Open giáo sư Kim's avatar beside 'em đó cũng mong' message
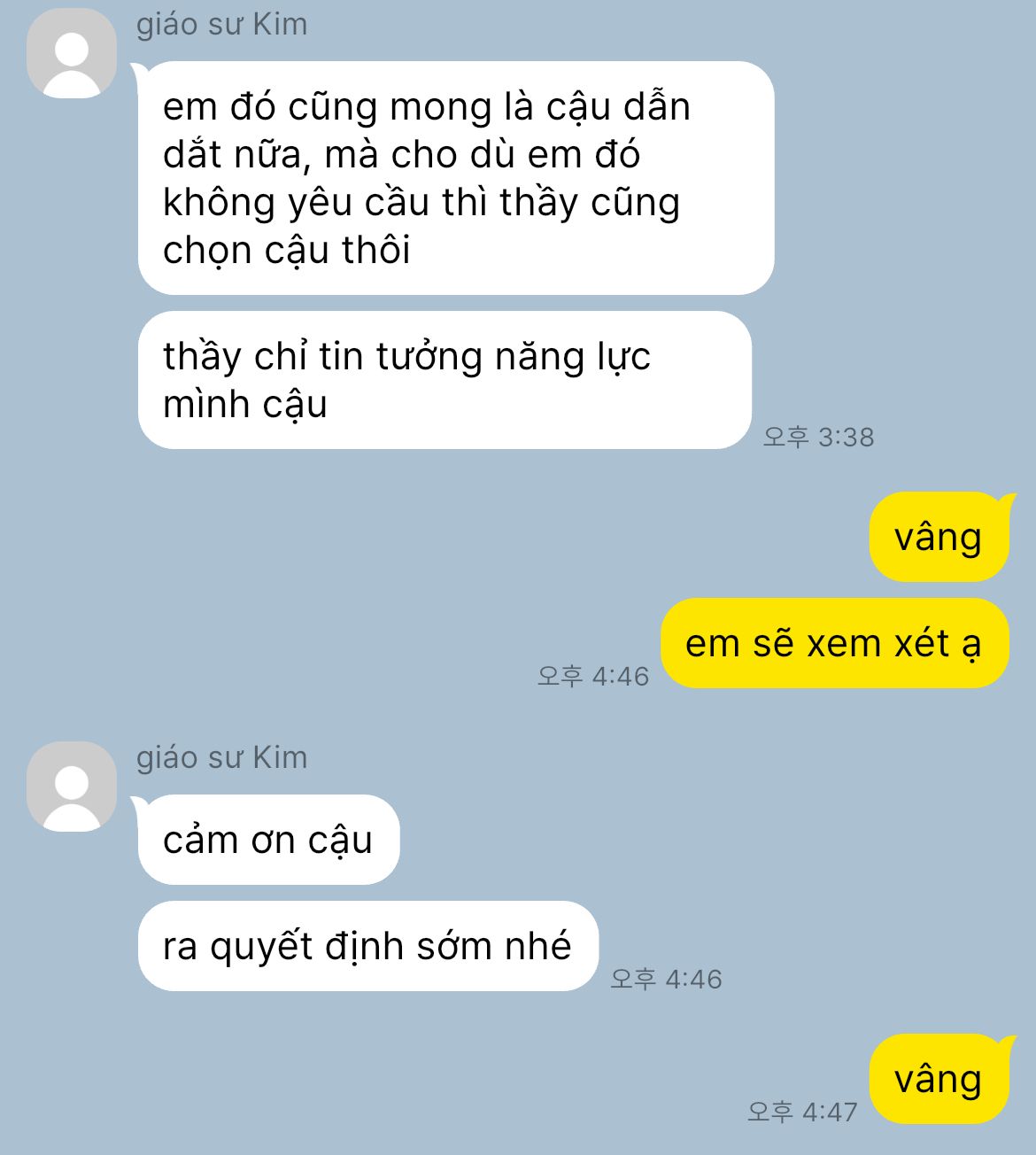This screenshot has width=1036, height=1155. [x=72, y=53]
